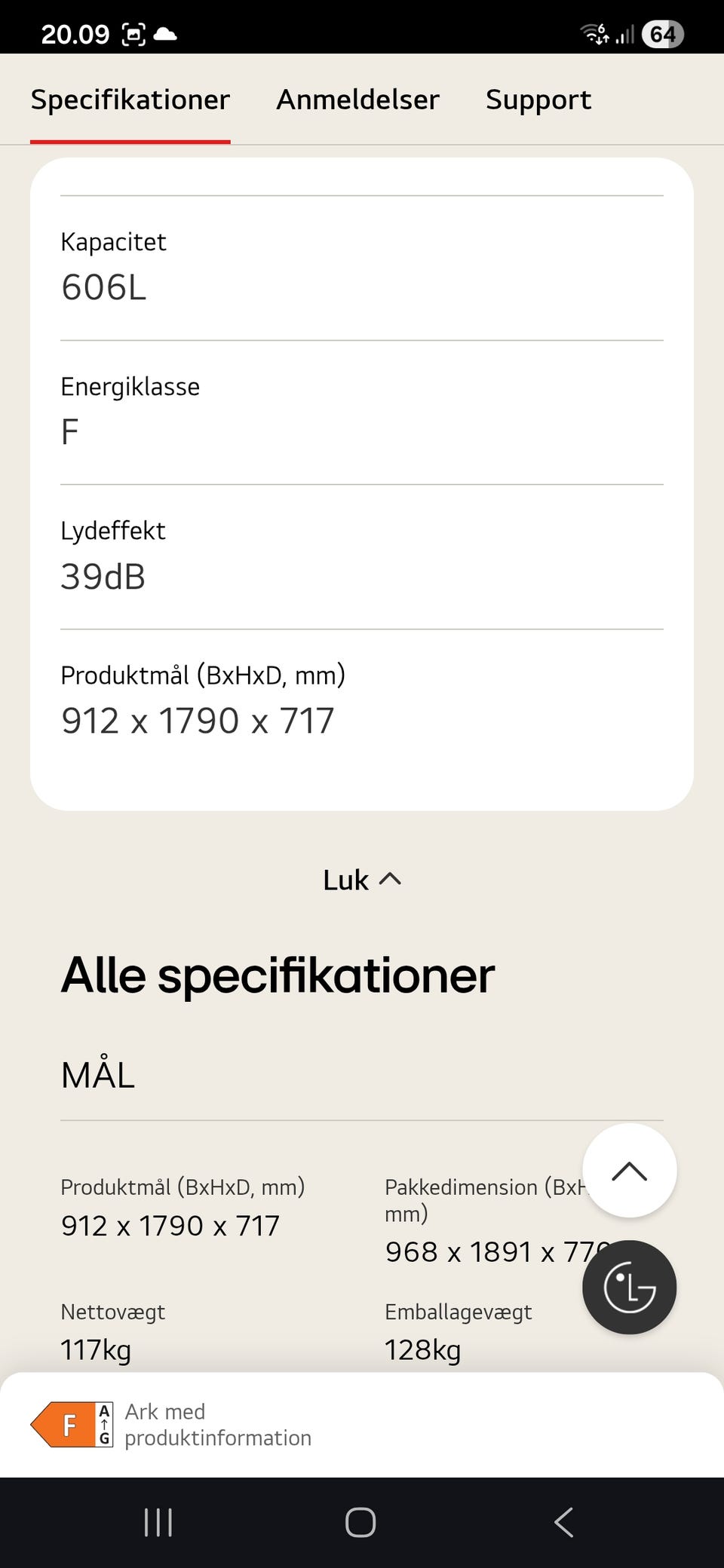Tap the Alle specifikationer heading
The width and height of the screenshot is (724, 1568).
(x=278, y=973)
